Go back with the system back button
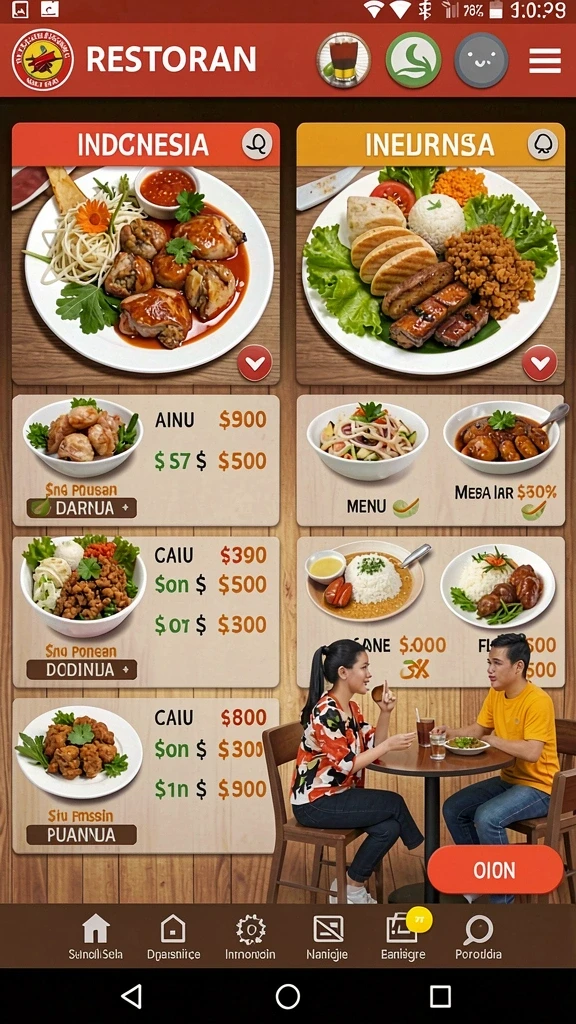576x1024 pixels. tap(133, 997)
